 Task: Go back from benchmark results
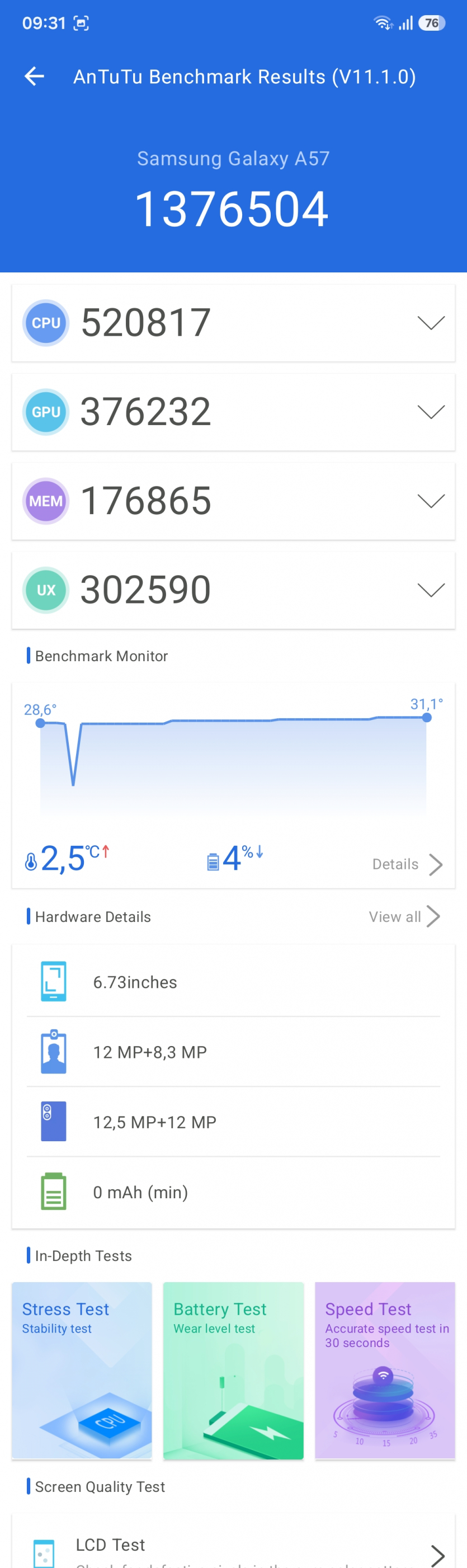pos(34,77)
